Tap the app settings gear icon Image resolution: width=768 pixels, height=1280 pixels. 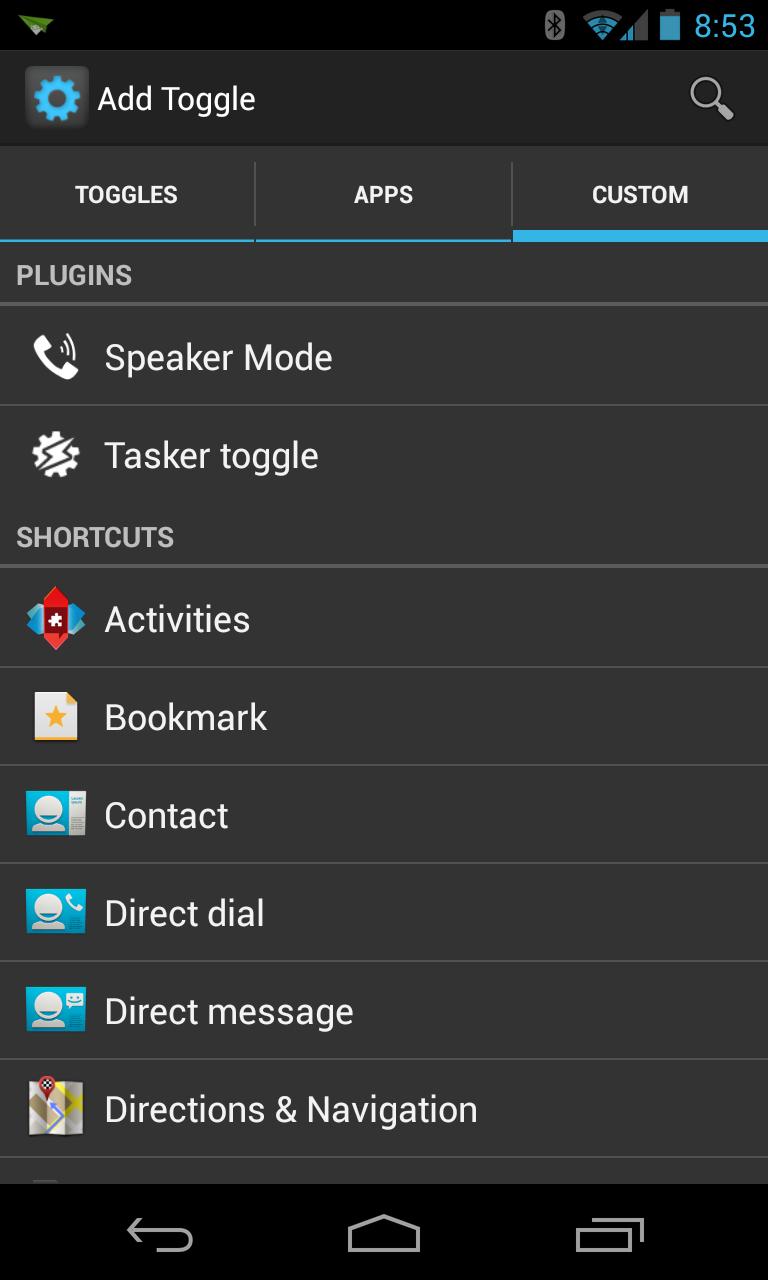point(56,97)
